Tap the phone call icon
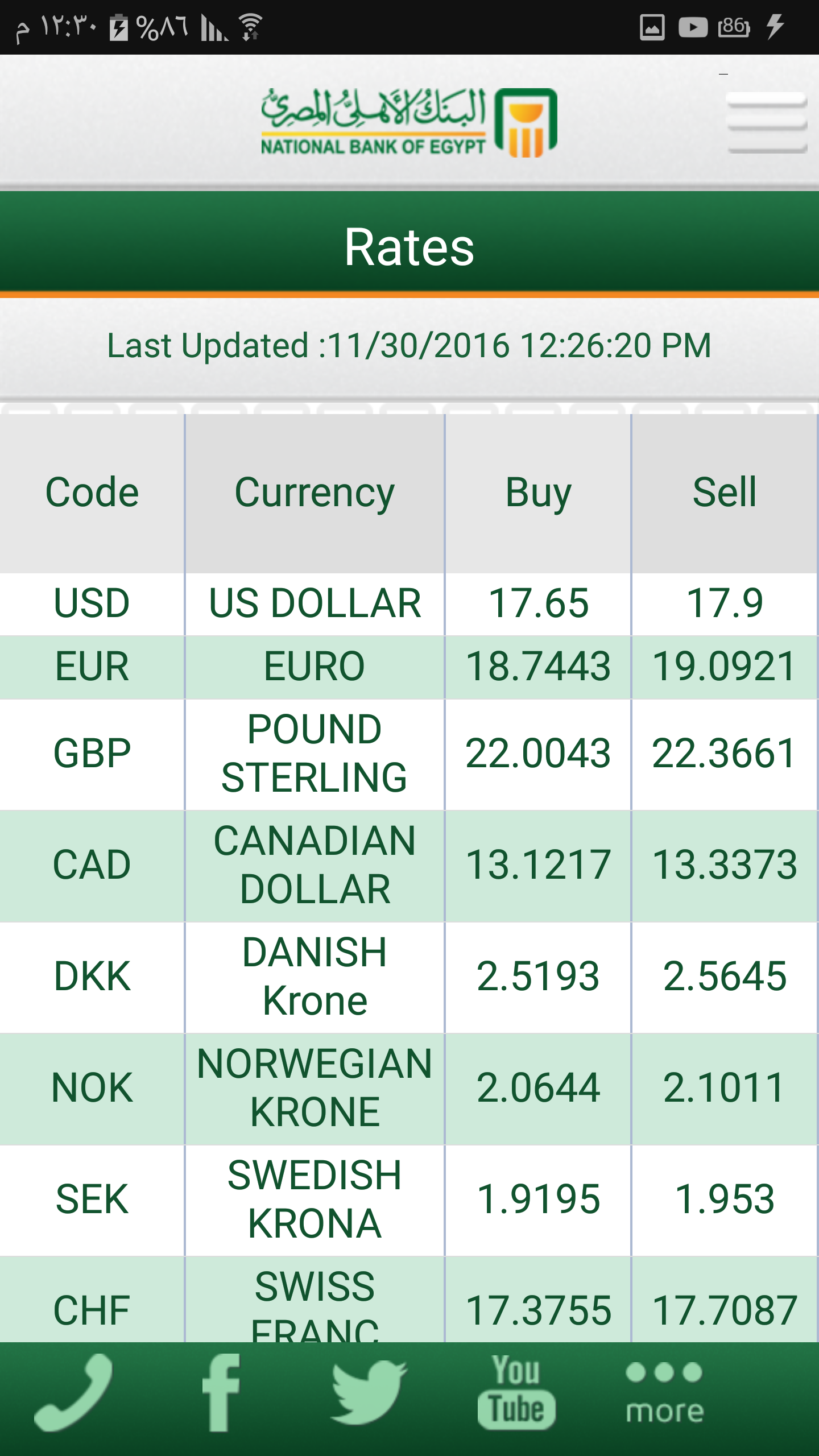 pyautogui.click(x=74, y=1392)
